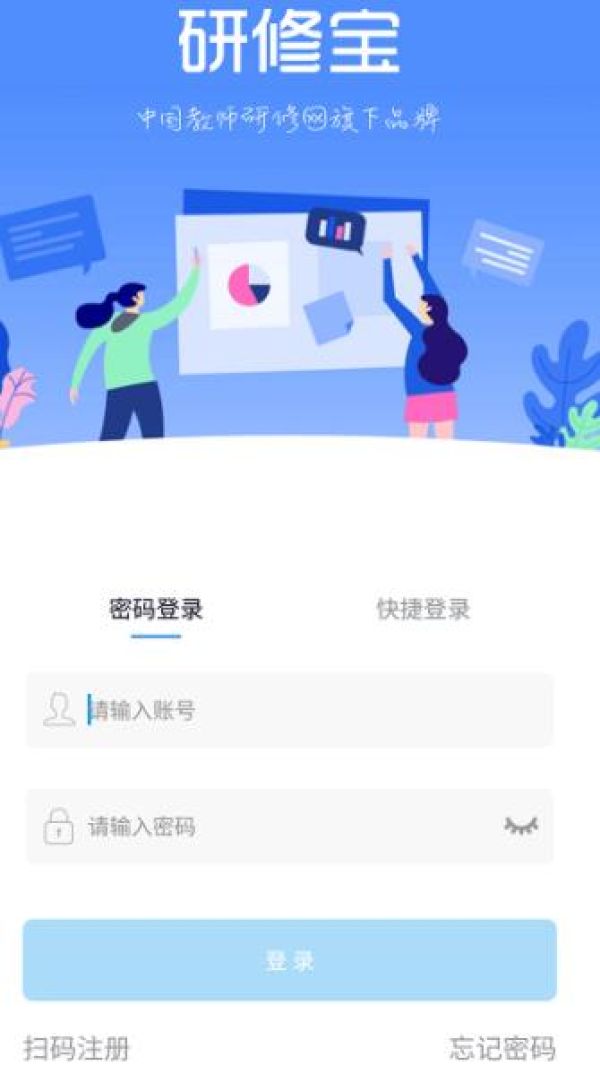
Task: Tap the 登录 login button
Action: tap(290, 960)
